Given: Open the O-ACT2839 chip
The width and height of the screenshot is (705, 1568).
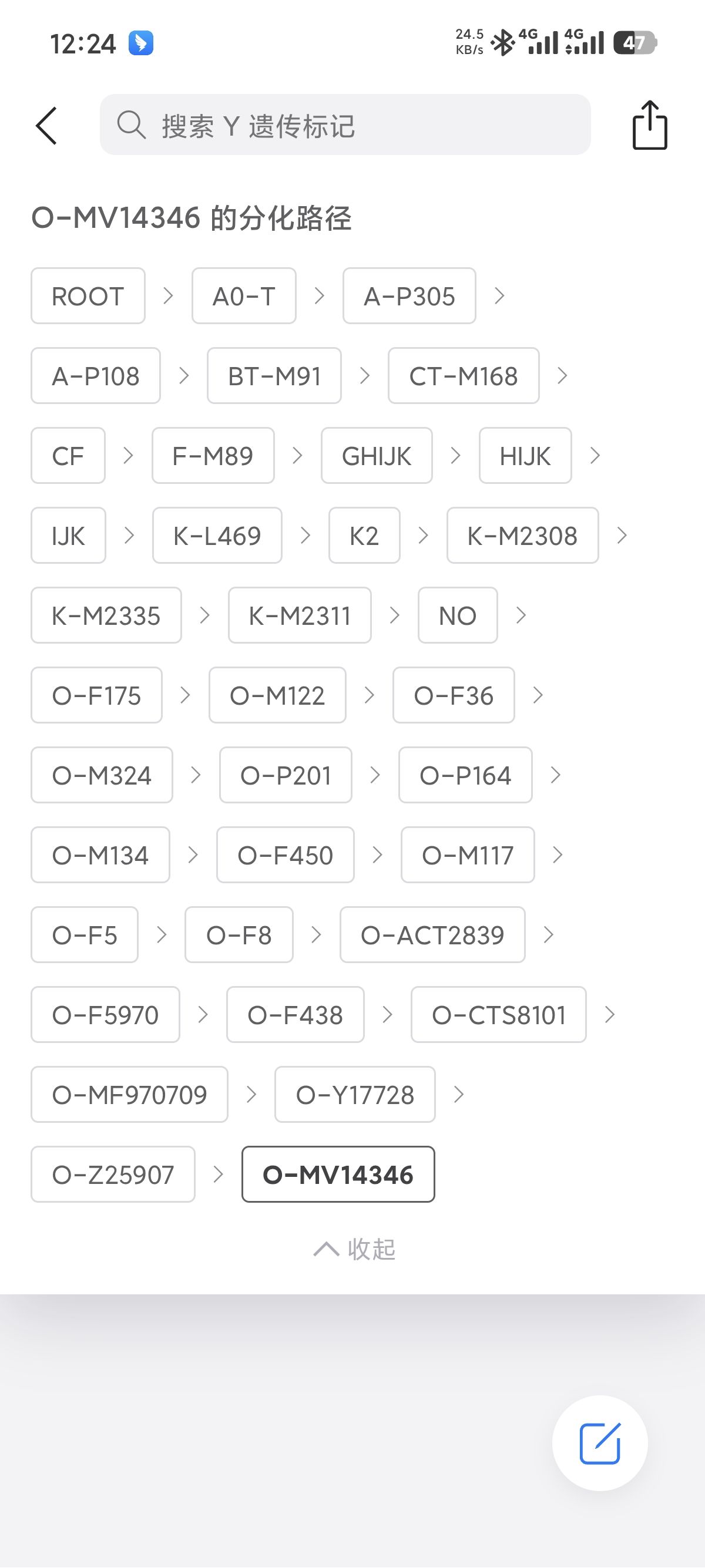Looking at the screenshot, I should click(x=432, y=935).
